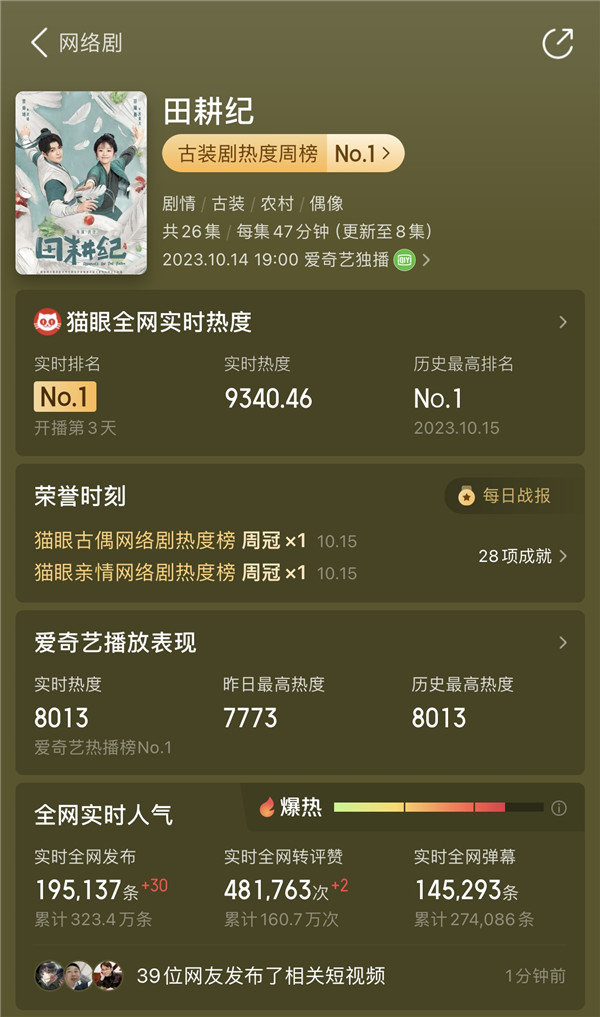This screenshot has width=600, height=1017.
Task: Expand 猫眼全网实时热度 details
Action: 562,322
